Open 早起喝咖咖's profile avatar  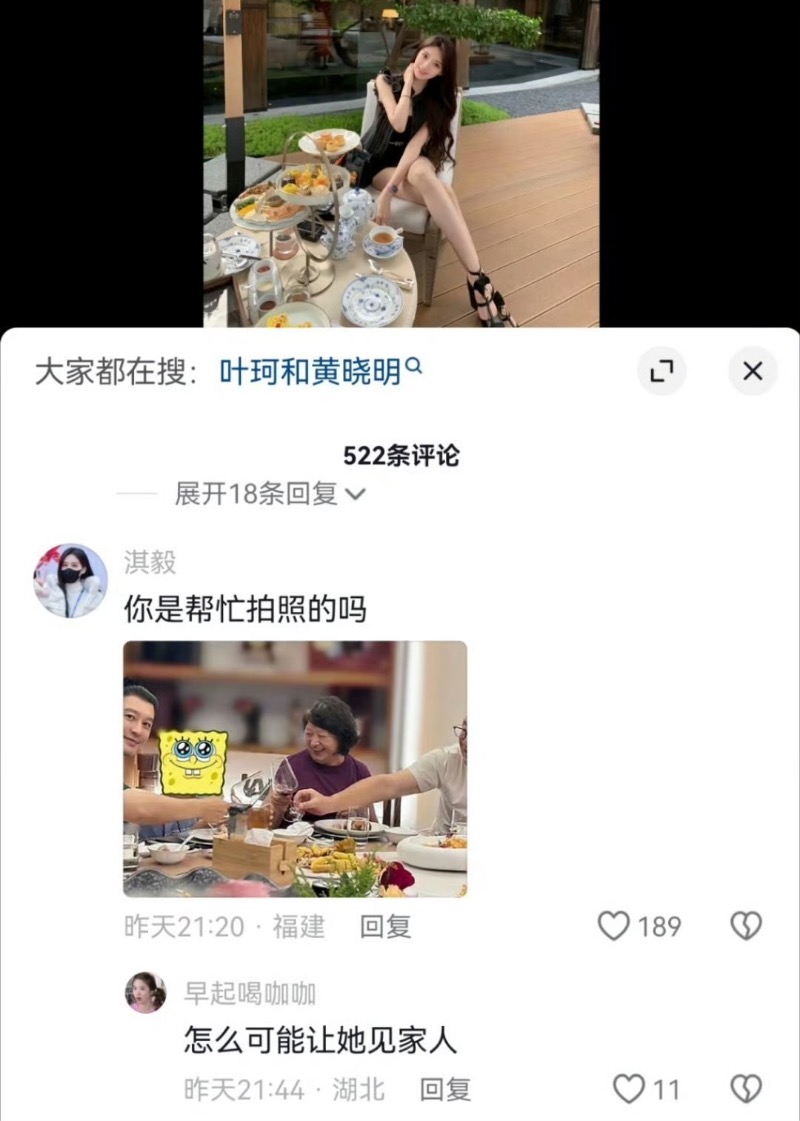145,993
